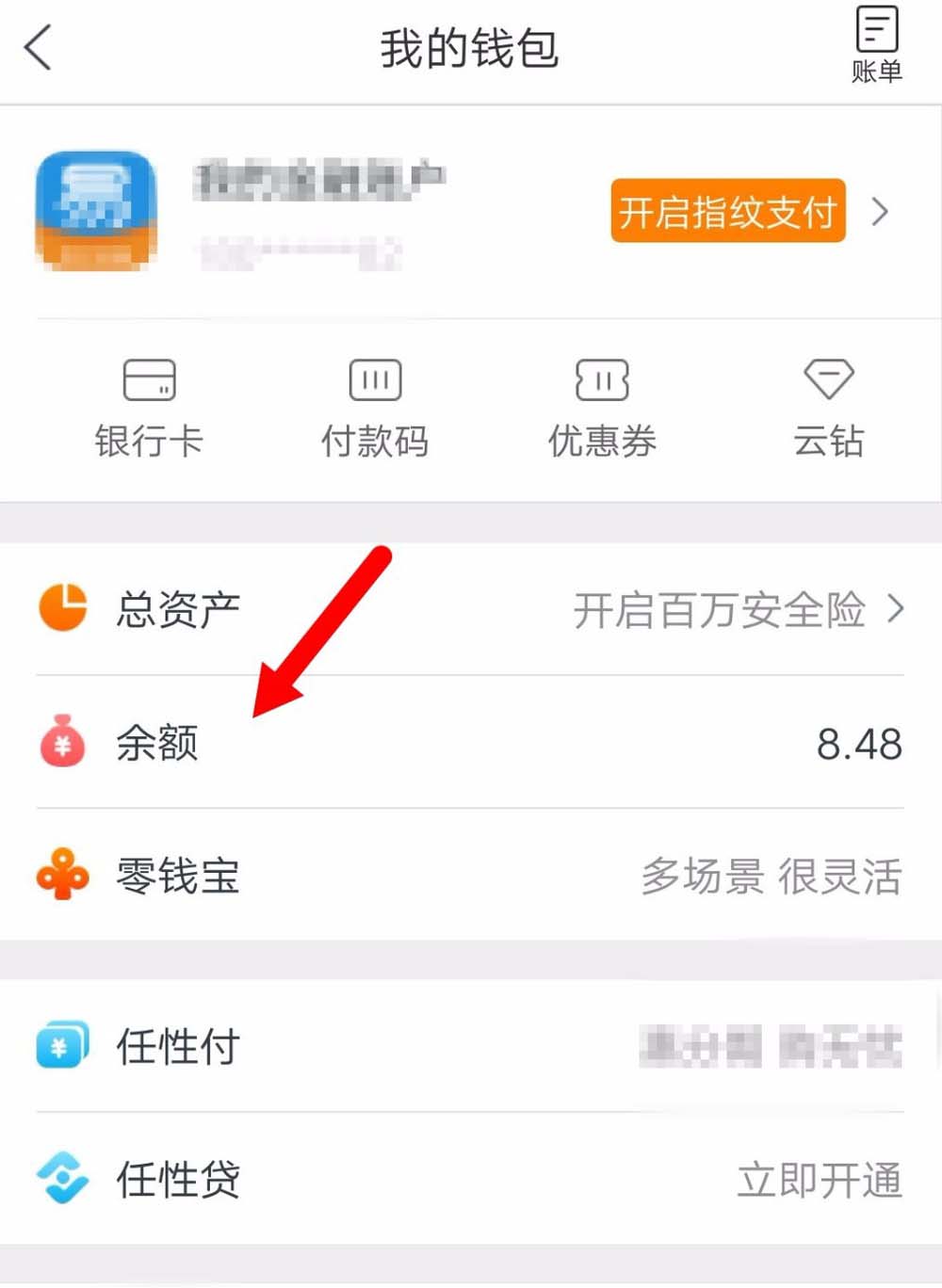
Task: Open the 总资产 row
Action: [469, 609]
